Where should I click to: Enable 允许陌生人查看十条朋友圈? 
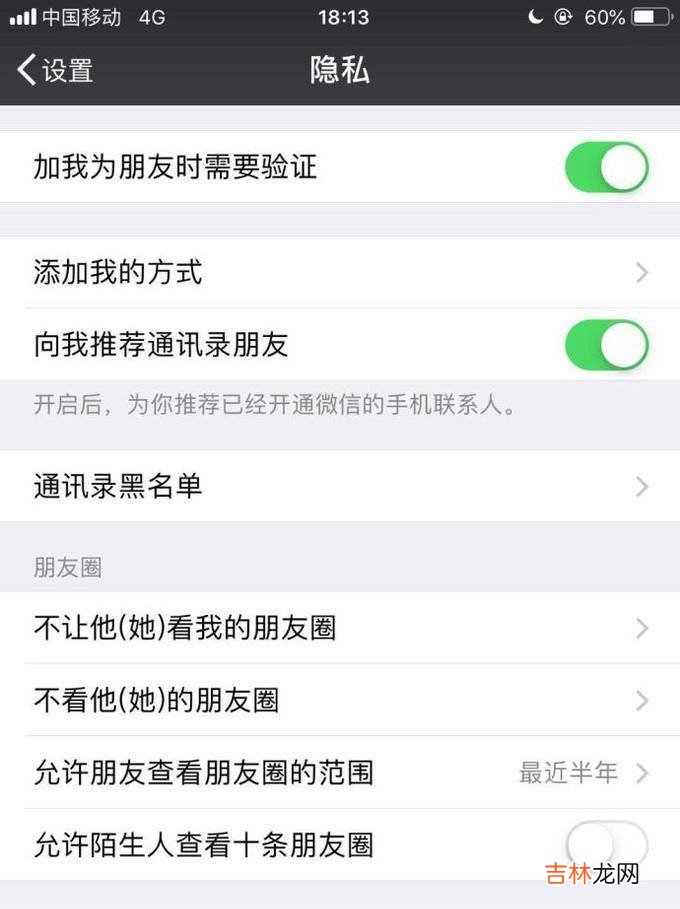tap(606, 845)
